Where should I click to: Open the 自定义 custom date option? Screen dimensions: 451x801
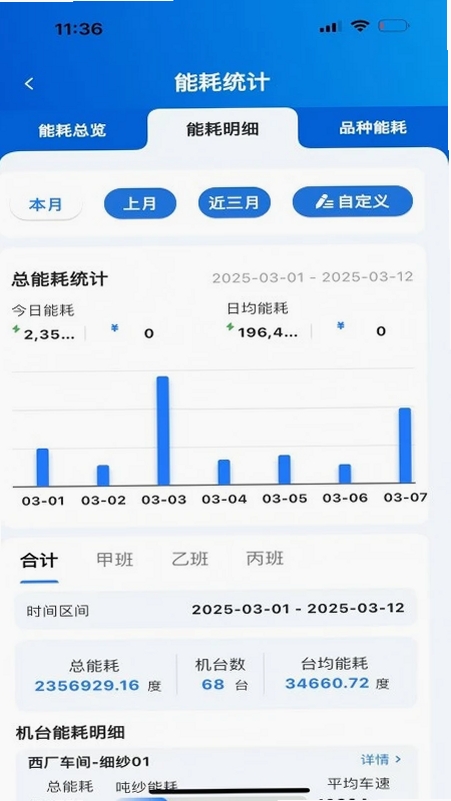(352, 201)
